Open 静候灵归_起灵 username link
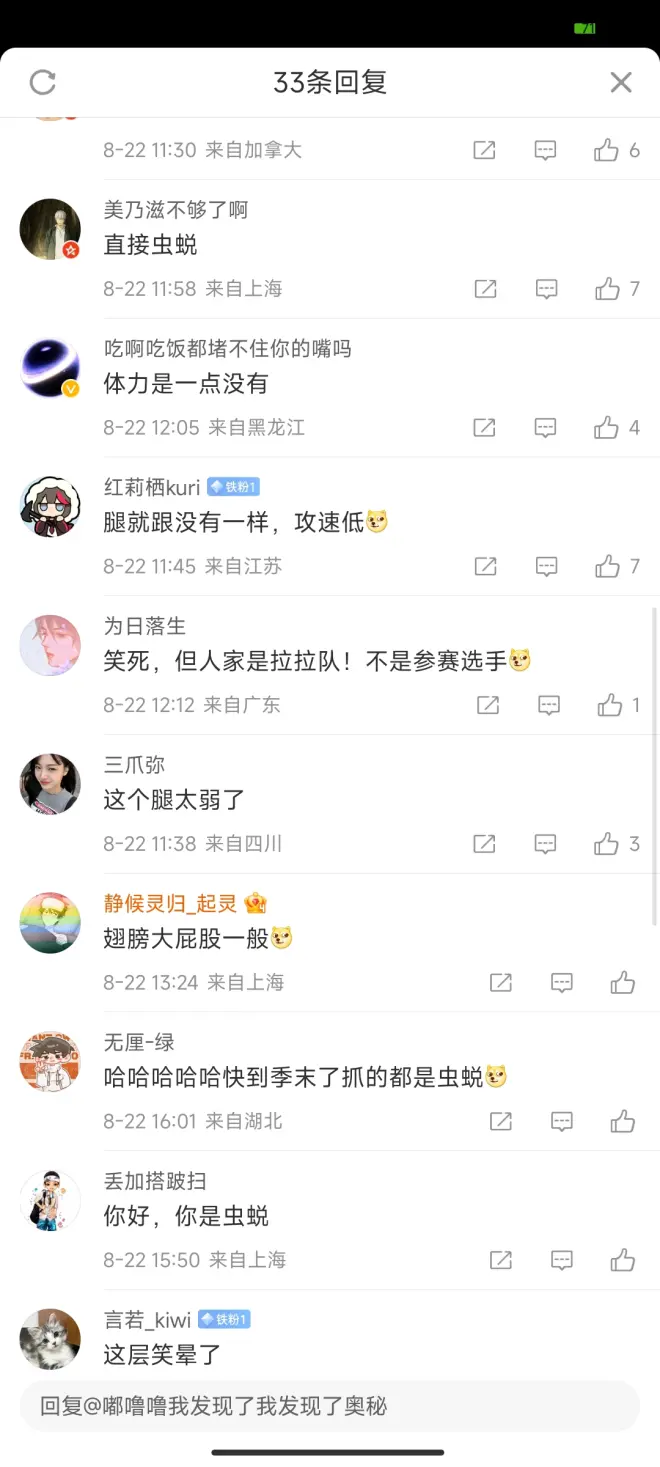Image resolution: width=660 pixels, height=1467 pixels. click(x=170, y=904)
